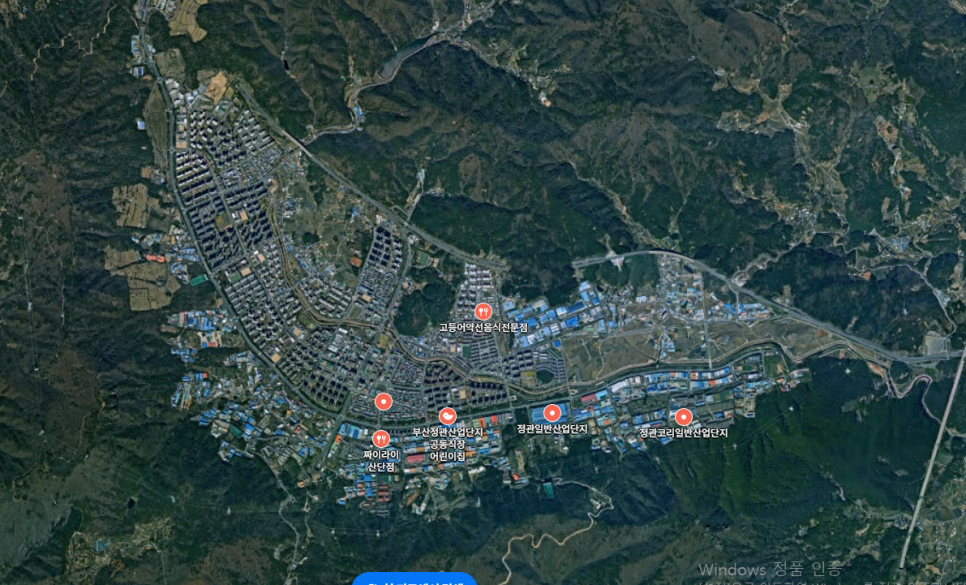Tap the unlabeled red pin above 짜이라이
This screenshot has width=966, height=585.
[382, 402]
